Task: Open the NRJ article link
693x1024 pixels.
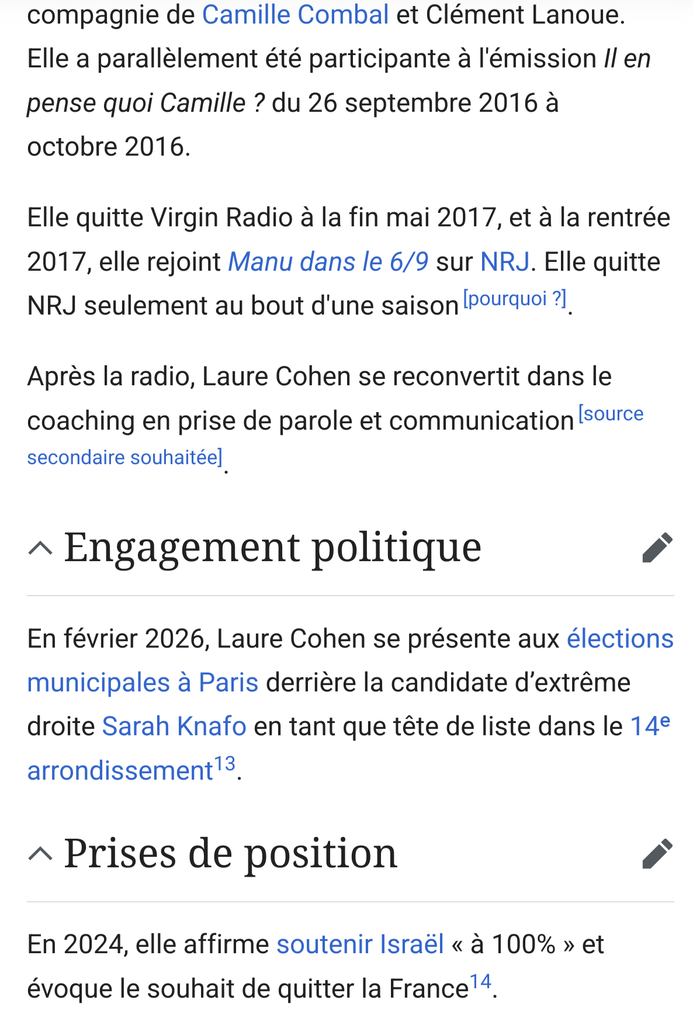Action: (504, 262)
